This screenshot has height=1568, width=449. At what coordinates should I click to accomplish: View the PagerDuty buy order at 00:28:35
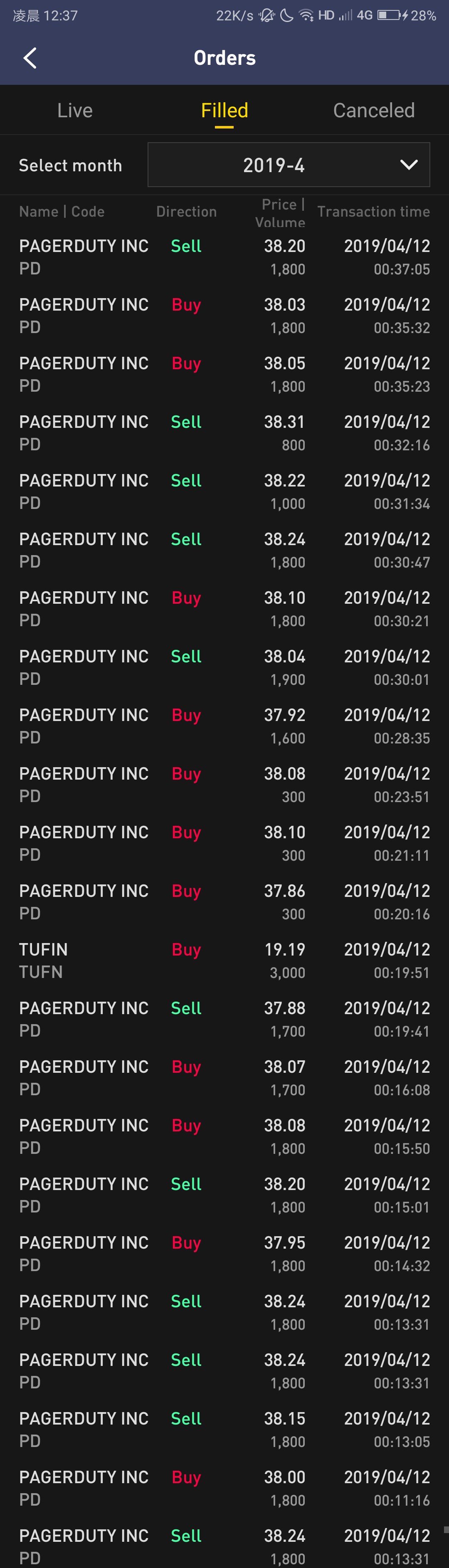tap(224, 726)
